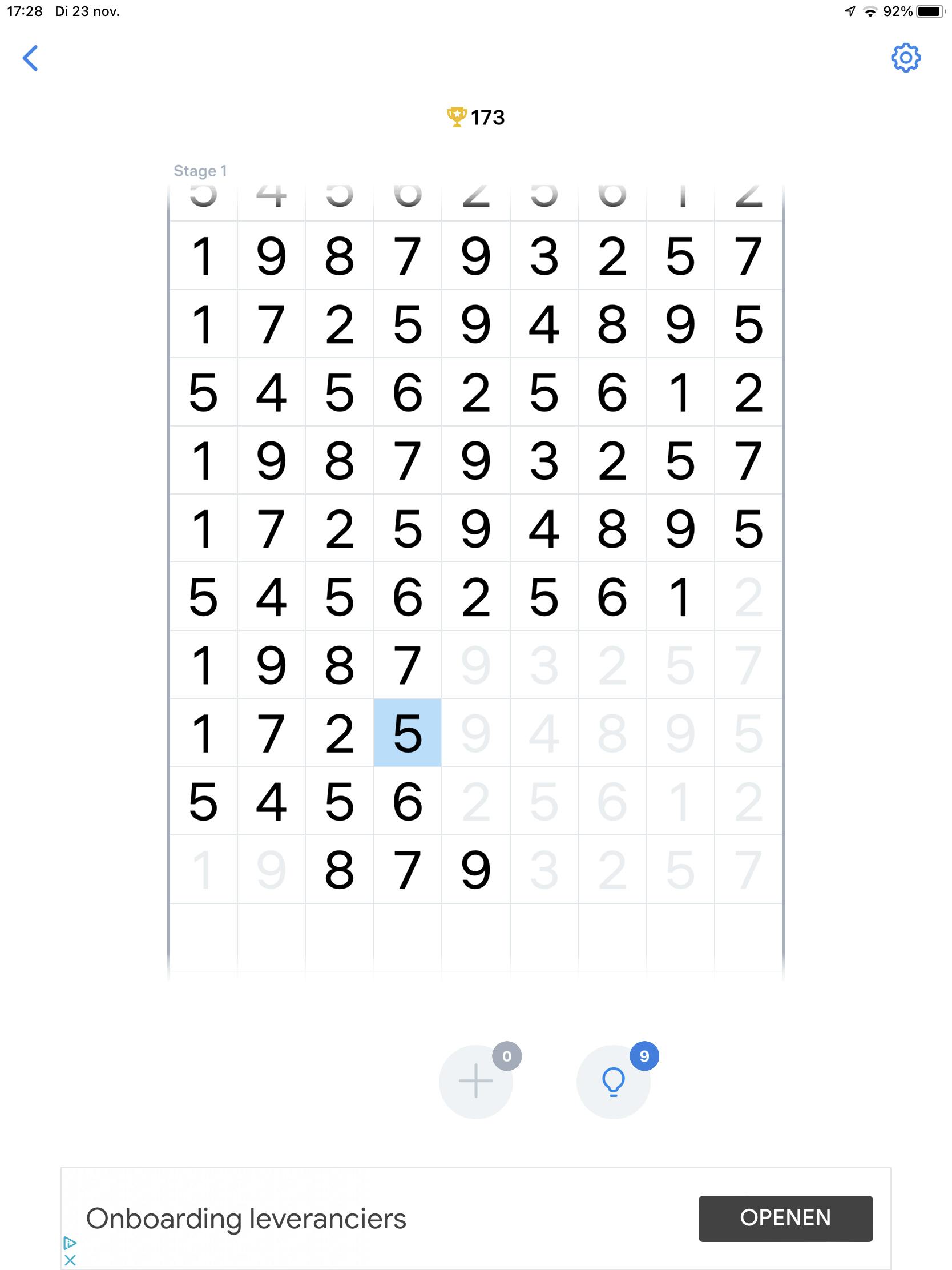Select the 7 directly above the highlighted 5
Screen dimensions: 952x1270
tap(408, 664)
